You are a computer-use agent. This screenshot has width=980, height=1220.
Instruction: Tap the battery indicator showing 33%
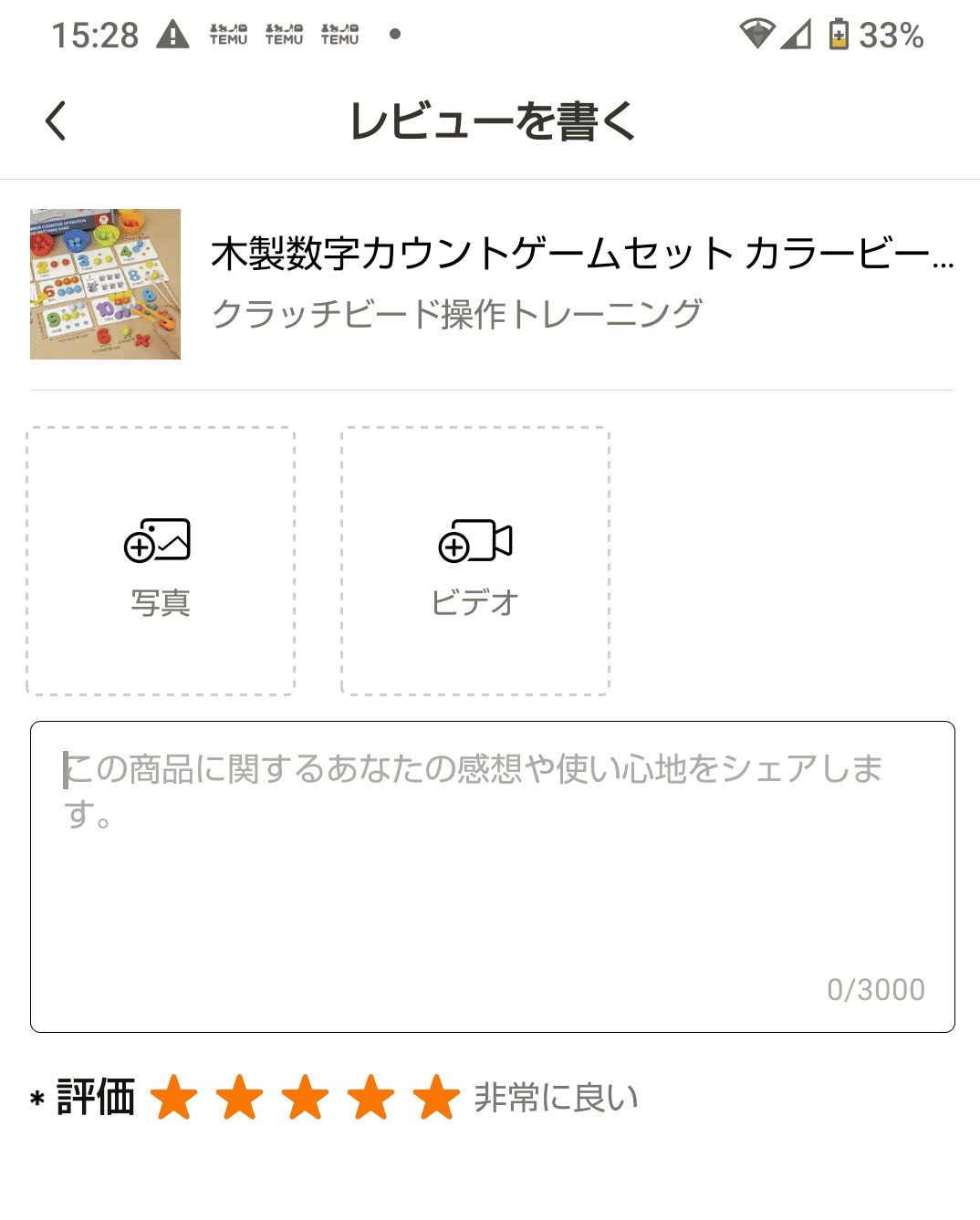pyautogui.click(x=840, y=34)
